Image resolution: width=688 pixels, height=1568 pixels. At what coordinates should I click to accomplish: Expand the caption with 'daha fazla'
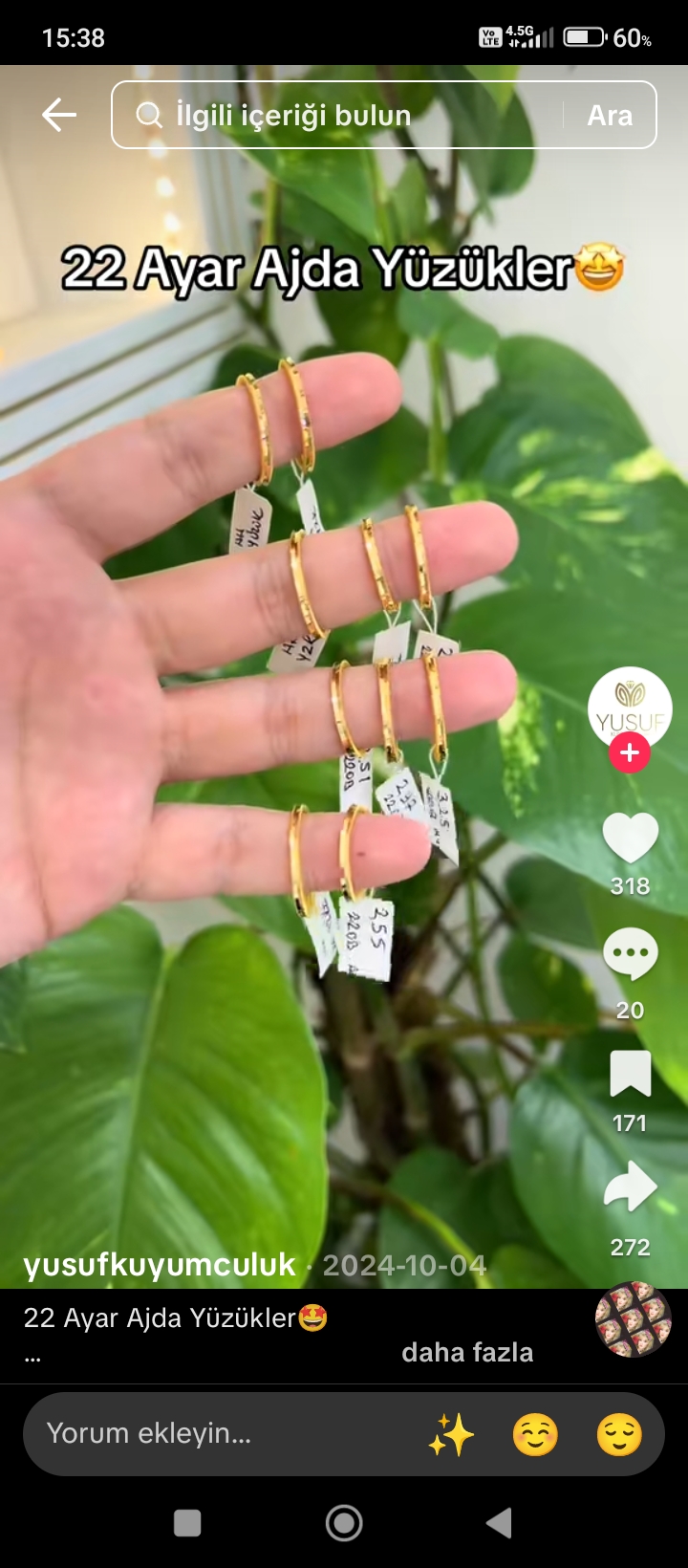click(x=467, y=1352)
